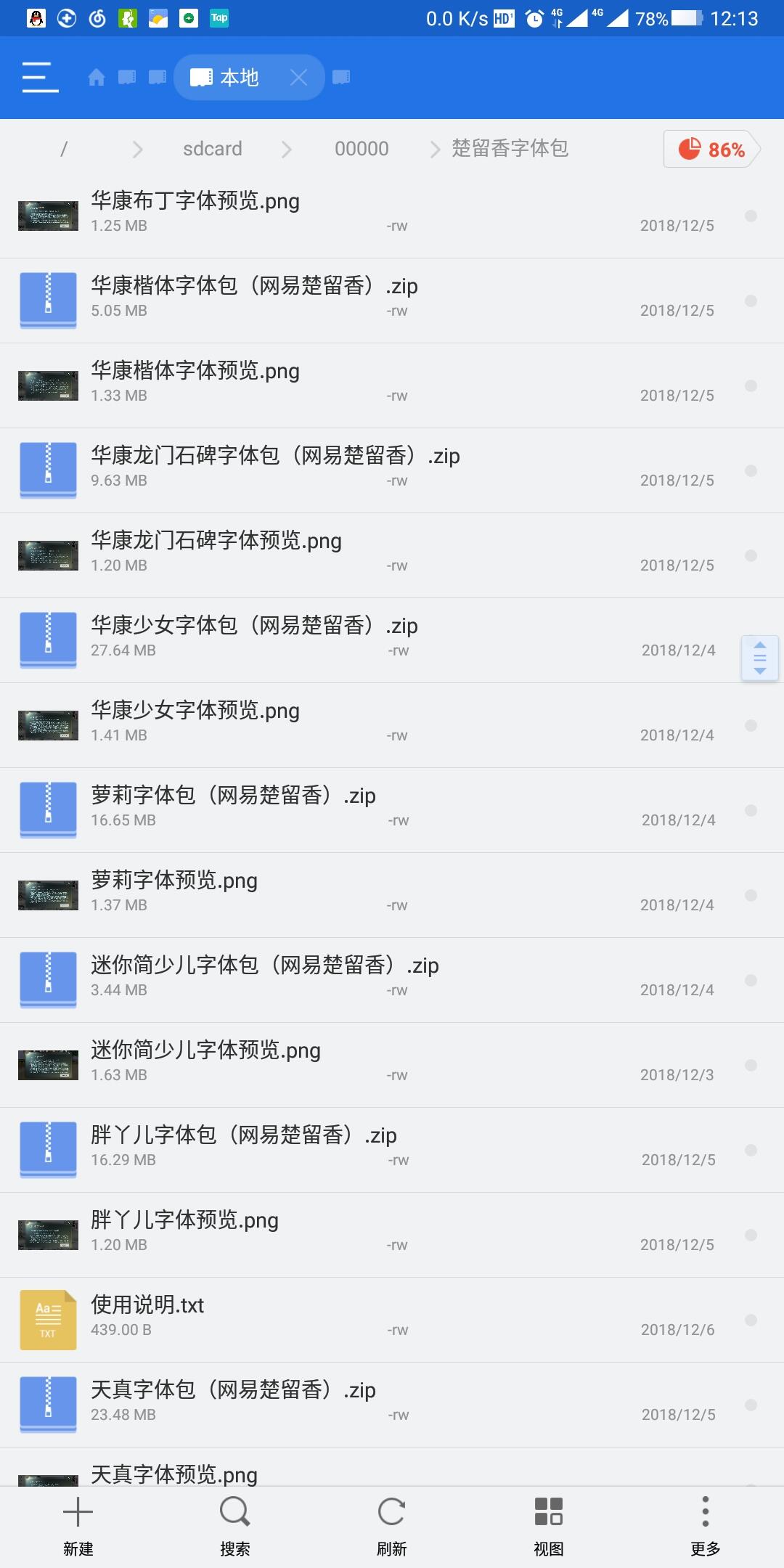Open the hamburger drawer menu
Viewport: 784px width, 1568px height.
tap(40, 77)
